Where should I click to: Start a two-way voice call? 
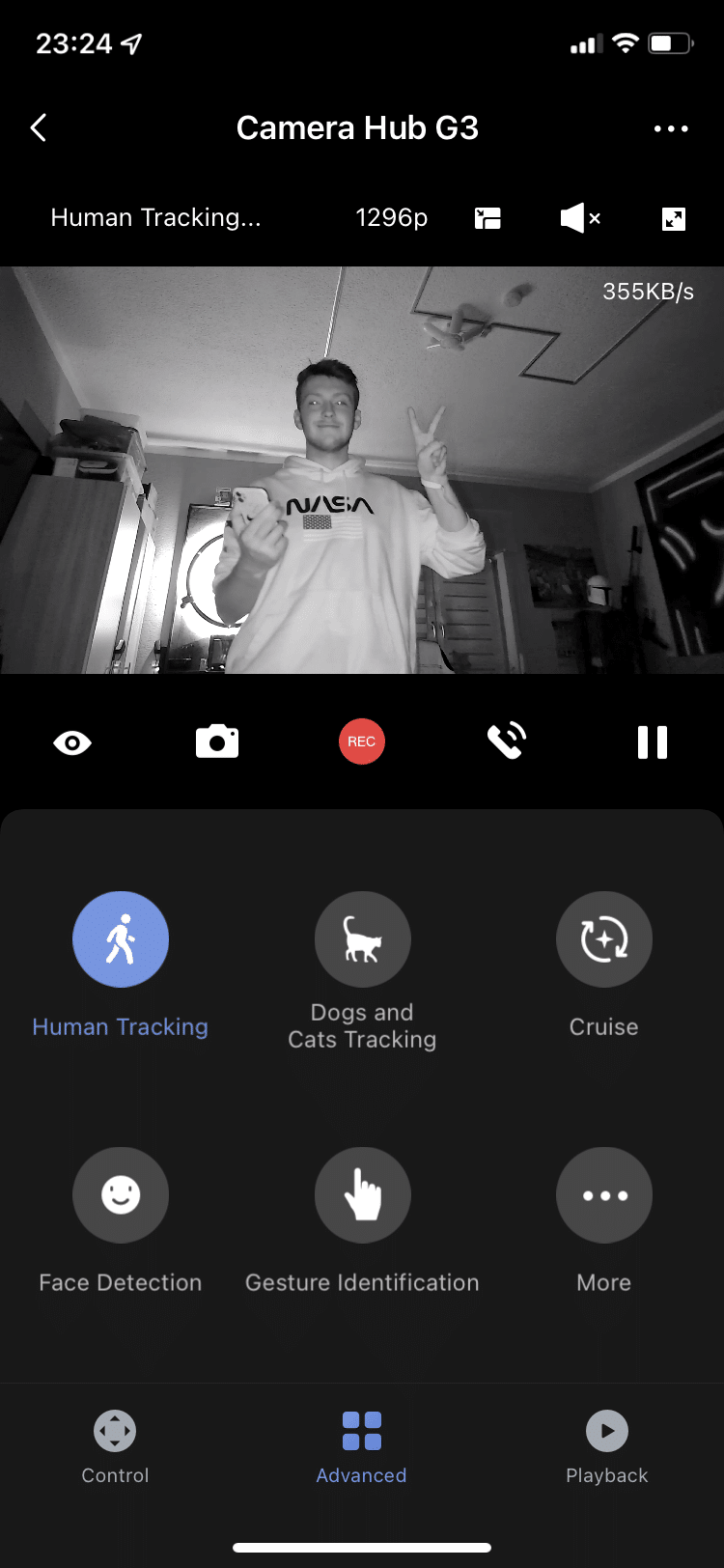pyautogui.click(x=507, y=742)
